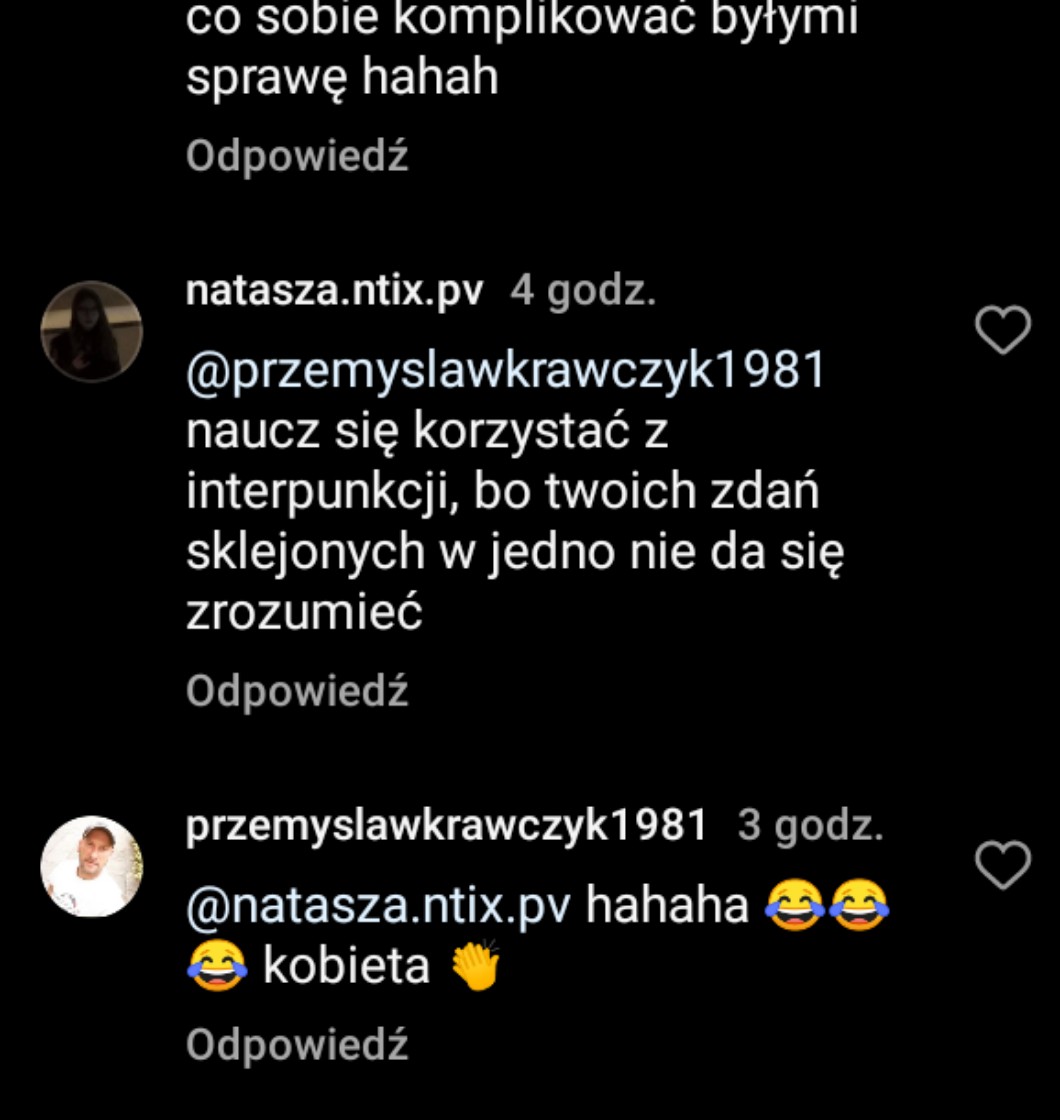Open the przemyslawkrawczyk1981 username above his comment
Viewport: 1060px width, 1120px height.
pos(446,826)
